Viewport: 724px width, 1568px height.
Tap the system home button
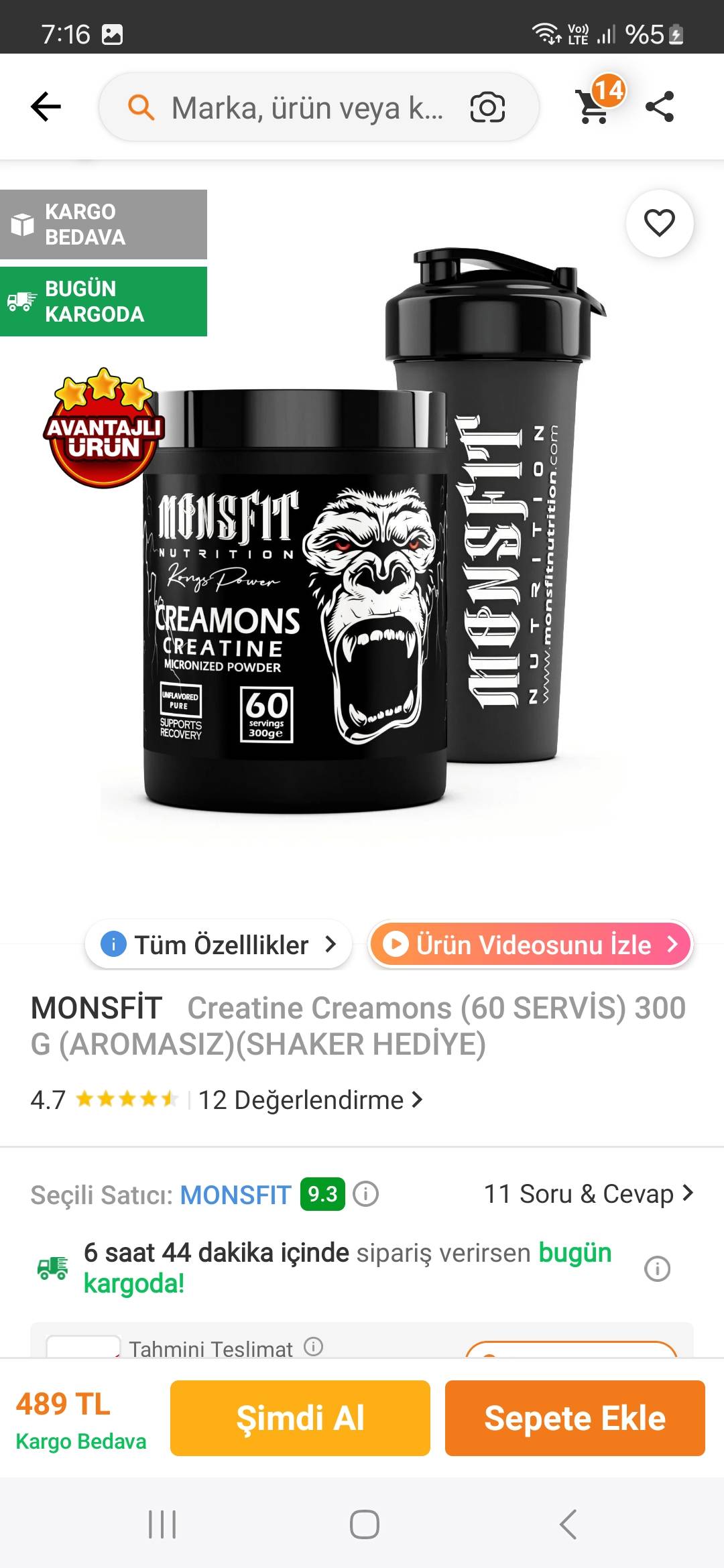click(364, 1525)
